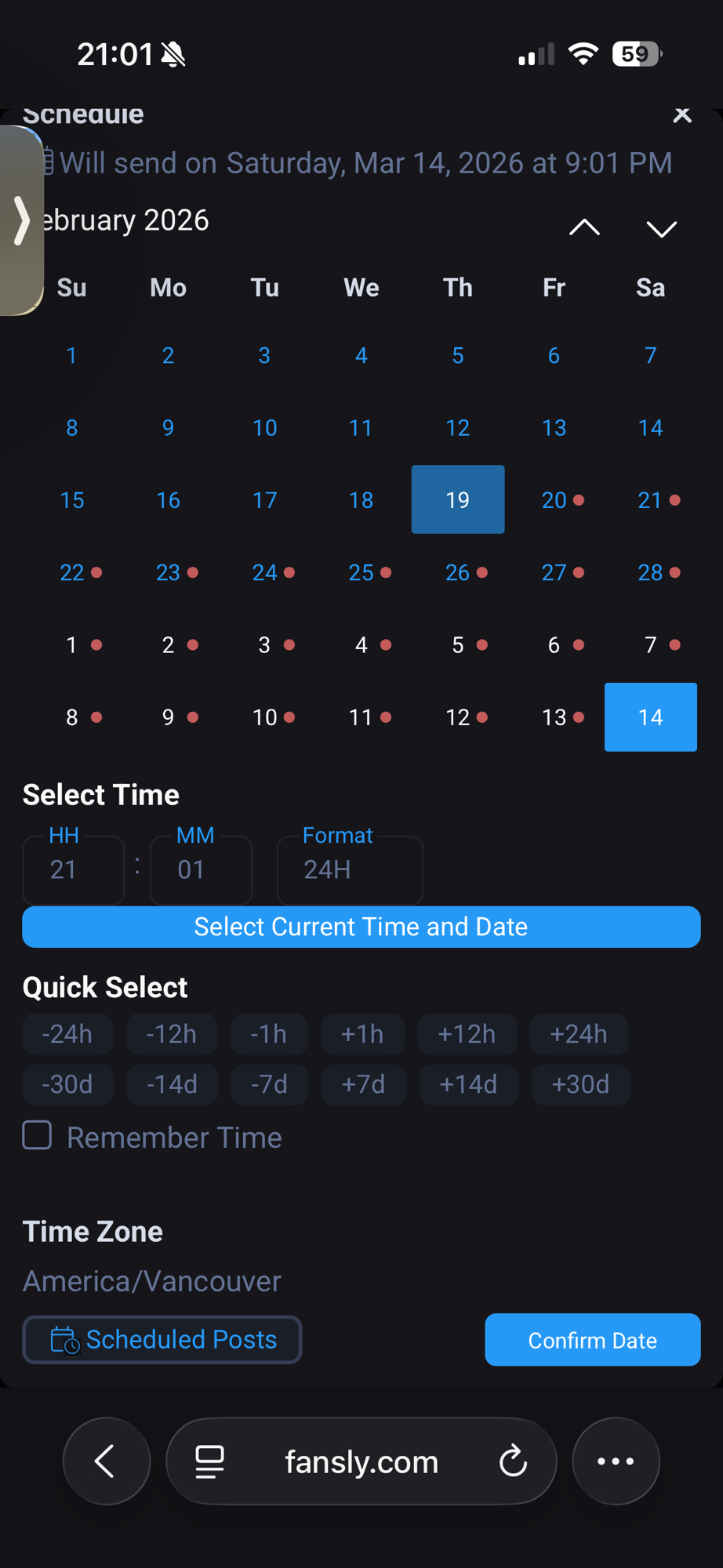Open the browser's three-dot menu
723x1568 pixels.
point(616,1461)
